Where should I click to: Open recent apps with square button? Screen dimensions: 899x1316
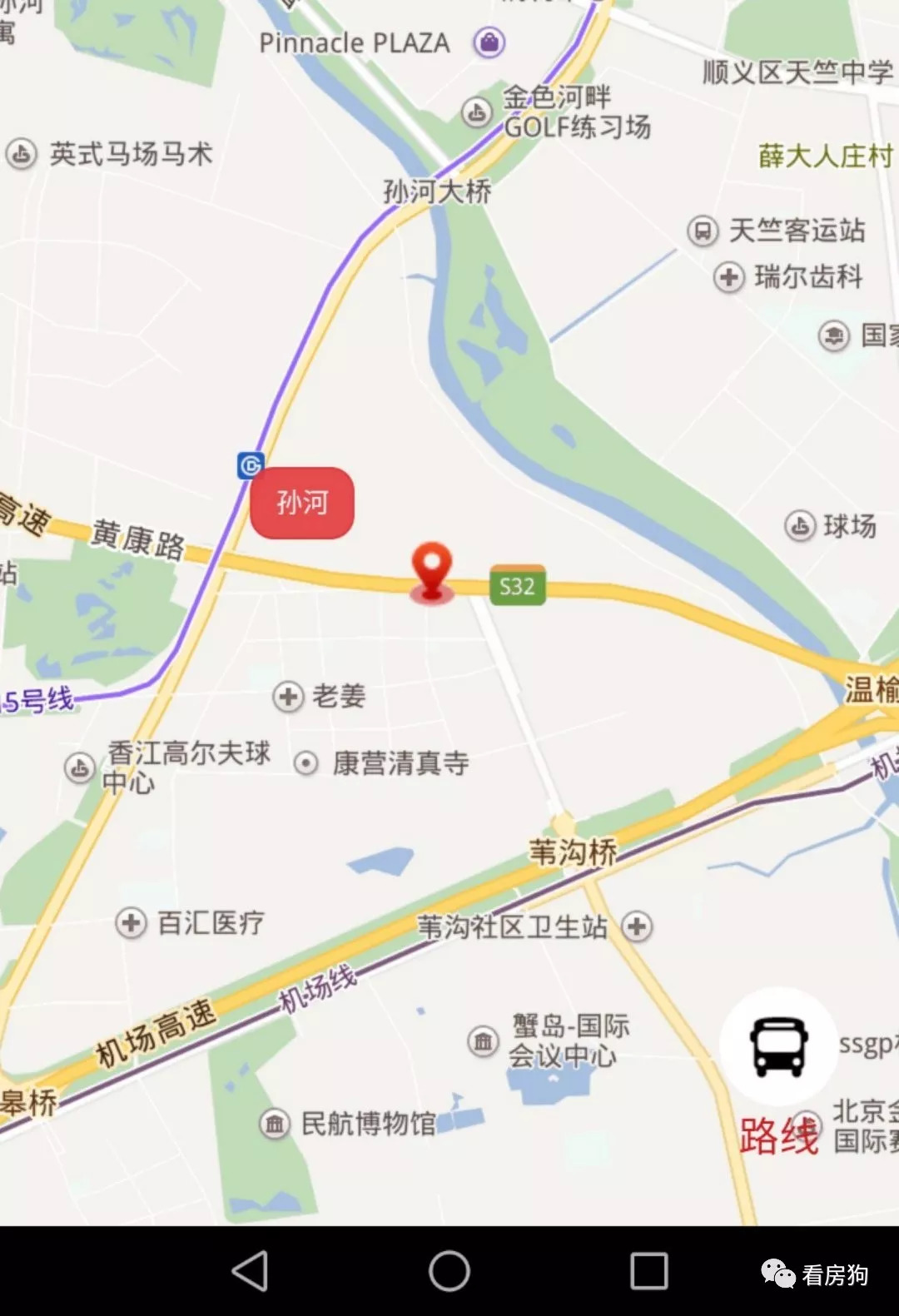tap(649, 1271)
